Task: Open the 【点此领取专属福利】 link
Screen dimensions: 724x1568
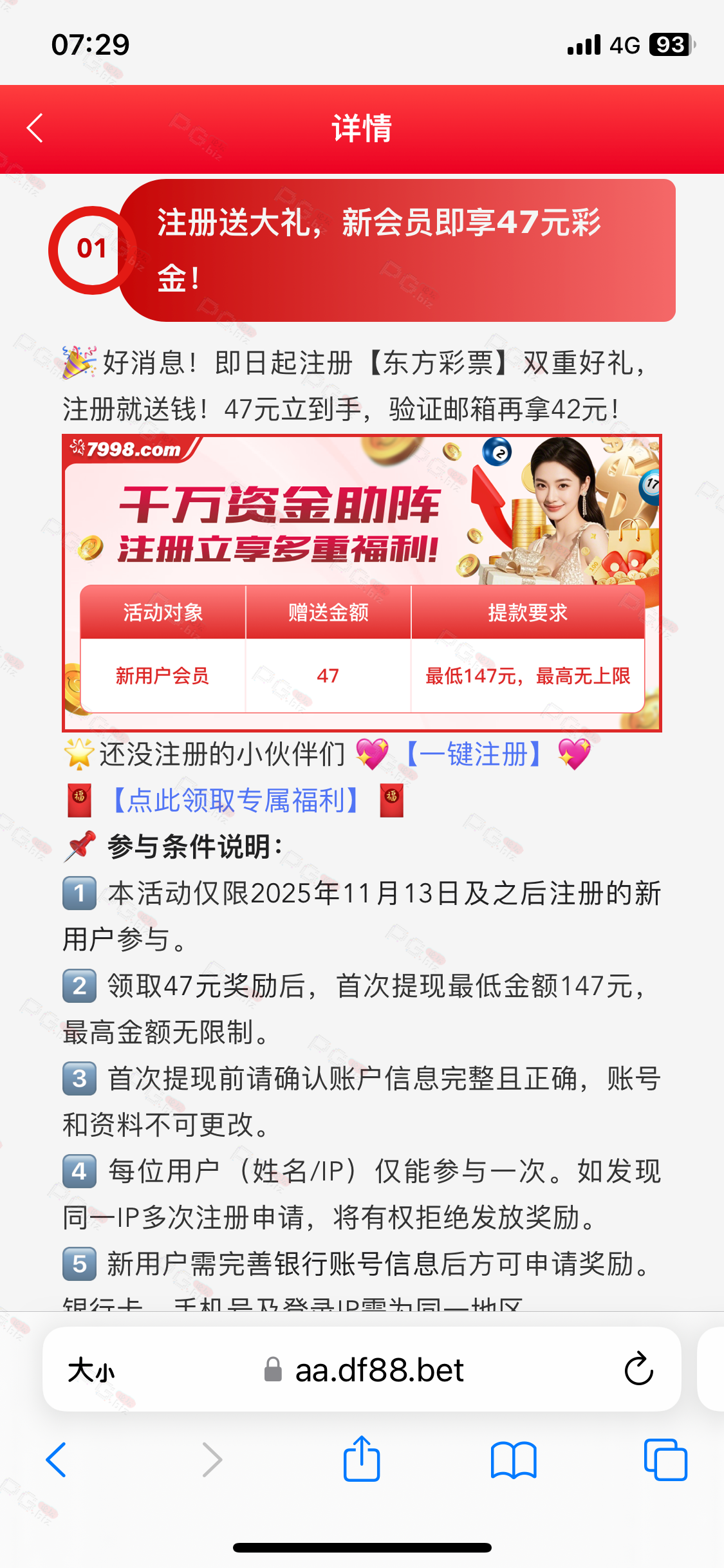Action: point(236,801)
